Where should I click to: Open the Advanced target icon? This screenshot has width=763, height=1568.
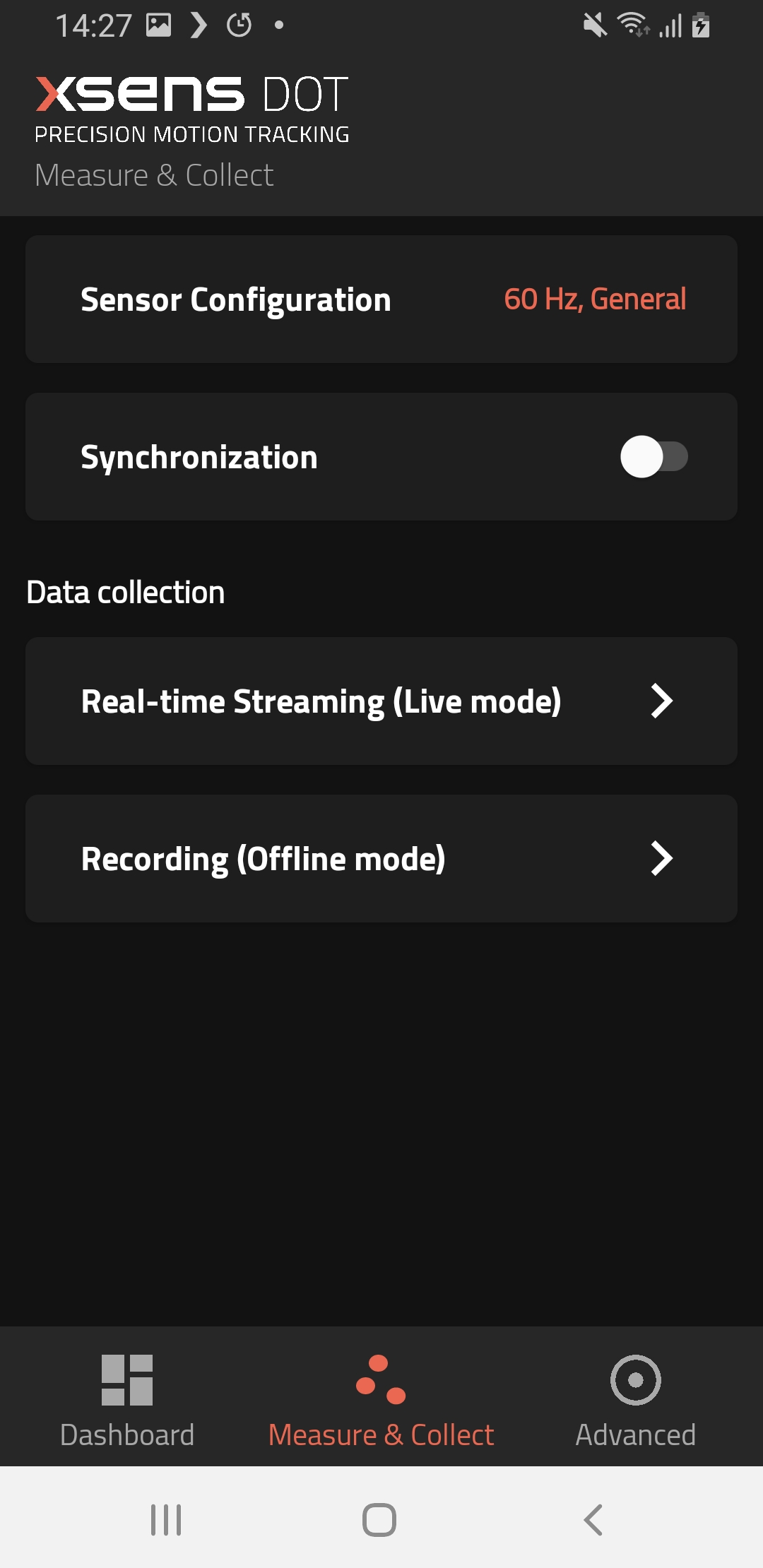[x=634, y=1379]
